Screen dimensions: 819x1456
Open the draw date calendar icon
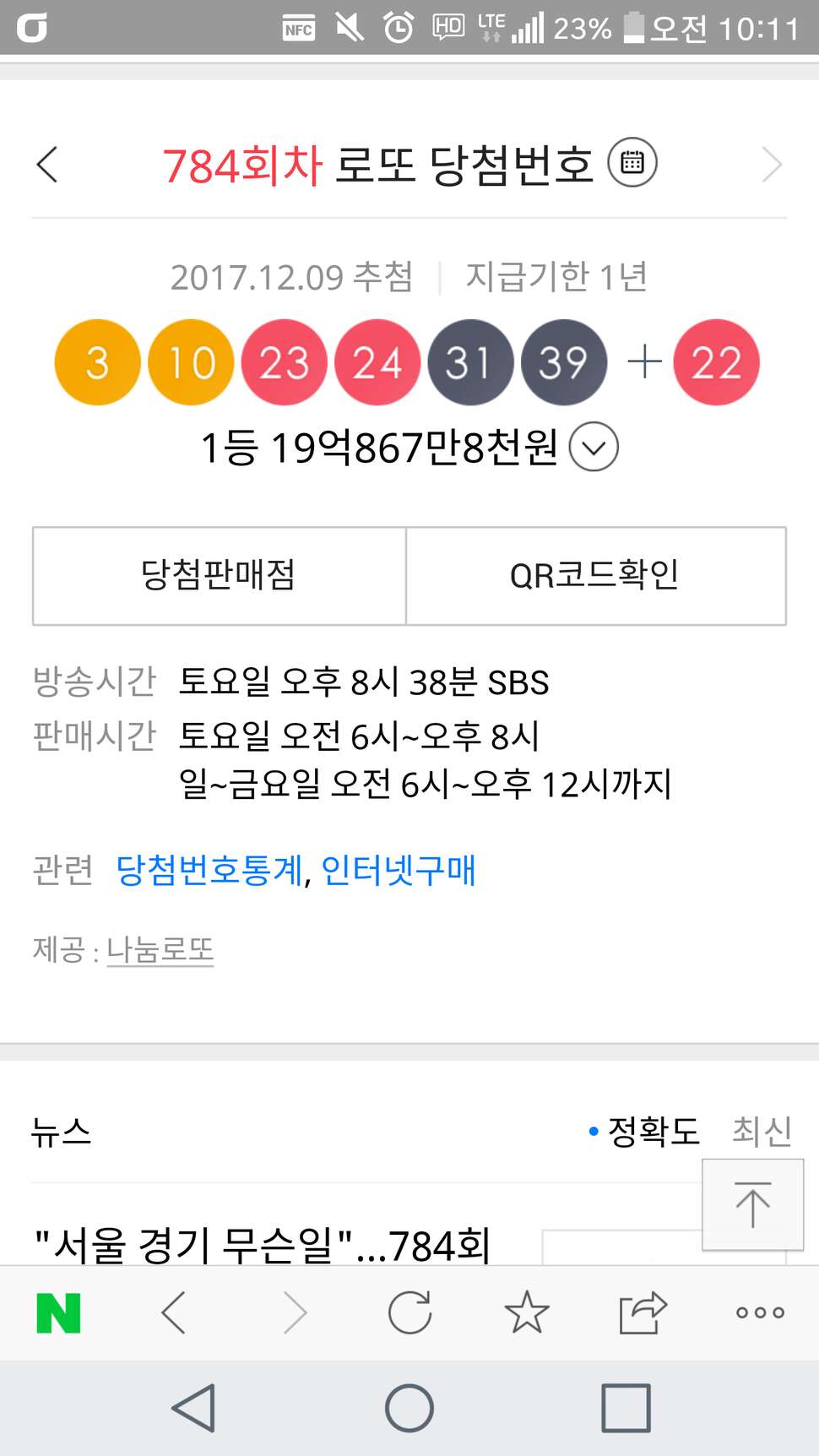click(632, 162)
